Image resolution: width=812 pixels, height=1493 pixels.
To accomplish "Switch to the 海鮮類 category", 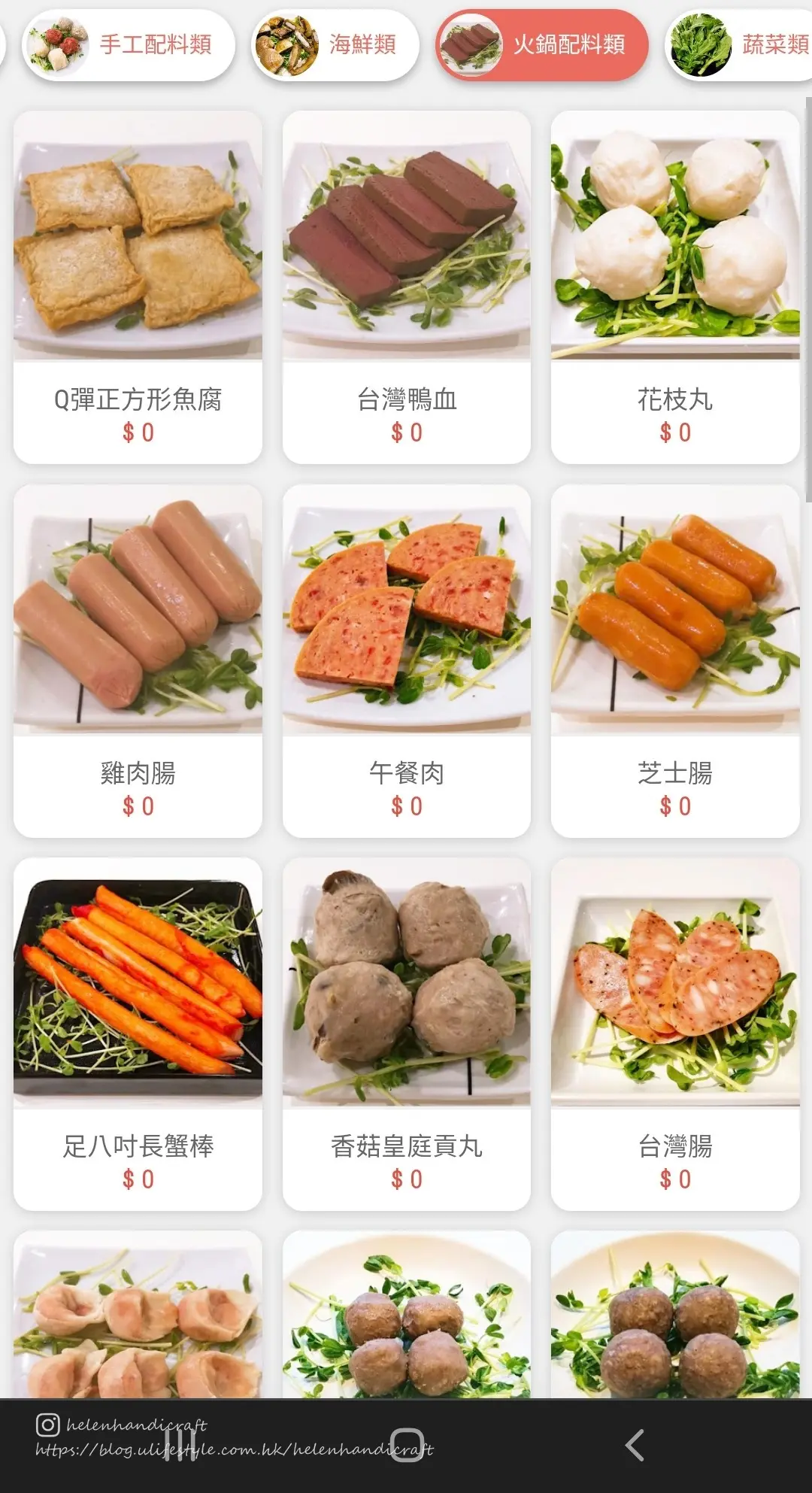I will [x=335, y=45].
